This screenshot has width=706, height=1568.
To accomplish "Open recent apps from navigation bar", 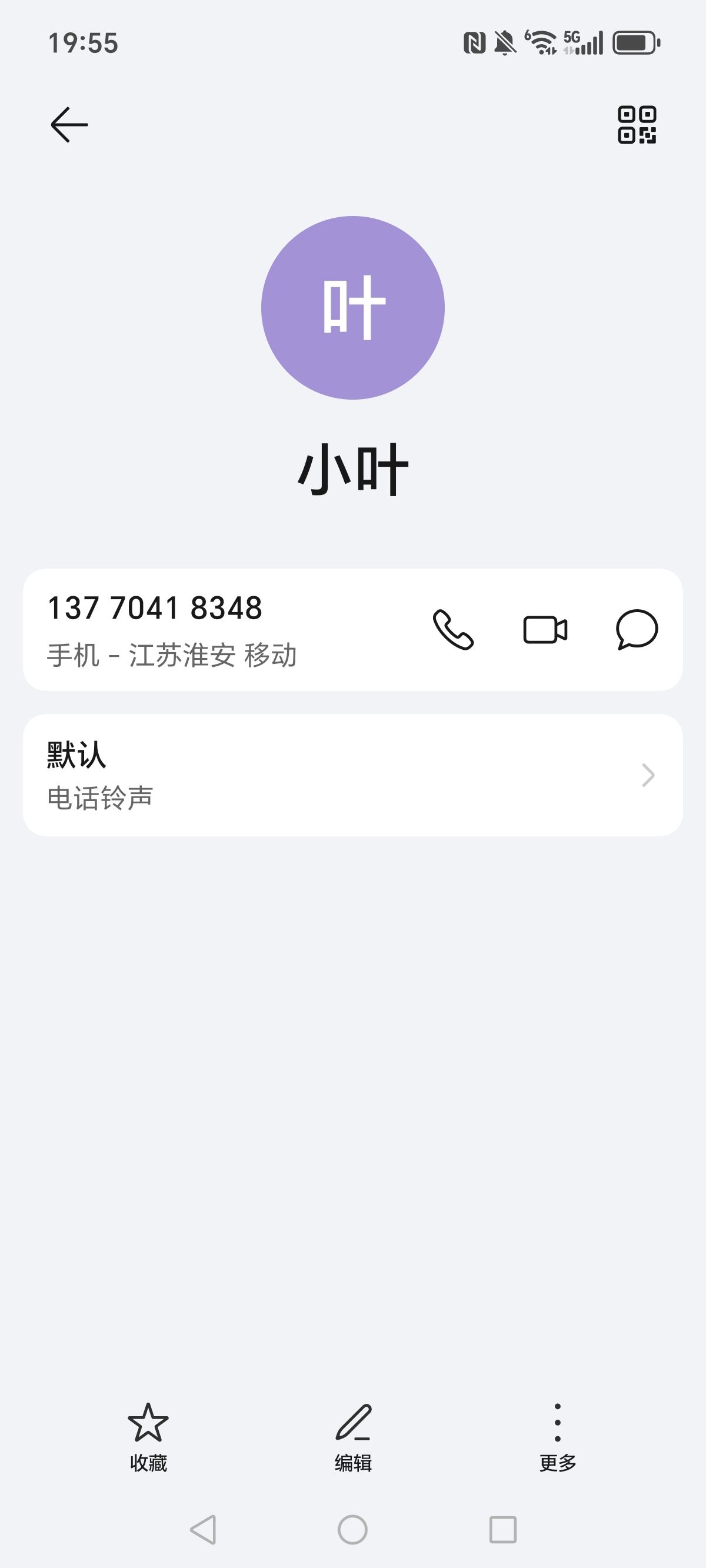I will [x=502, y=1530].
